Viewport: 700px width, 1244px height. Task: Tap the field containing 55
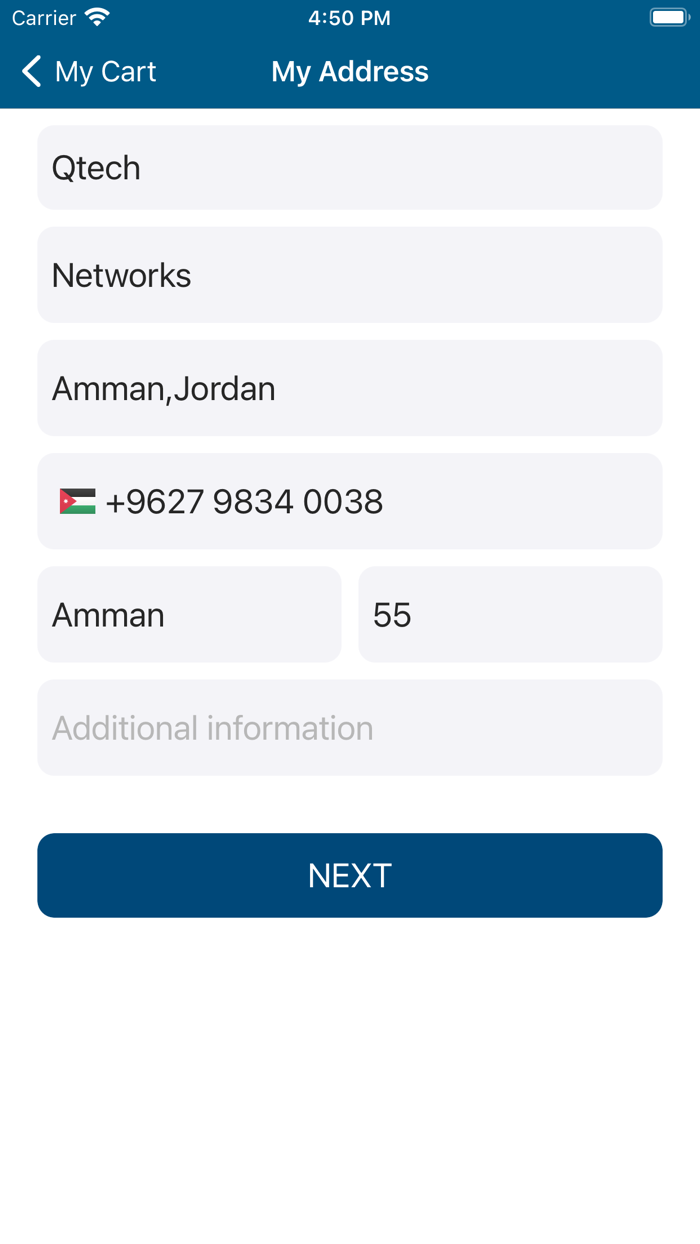pyautogui.click(x=510, y=614)
